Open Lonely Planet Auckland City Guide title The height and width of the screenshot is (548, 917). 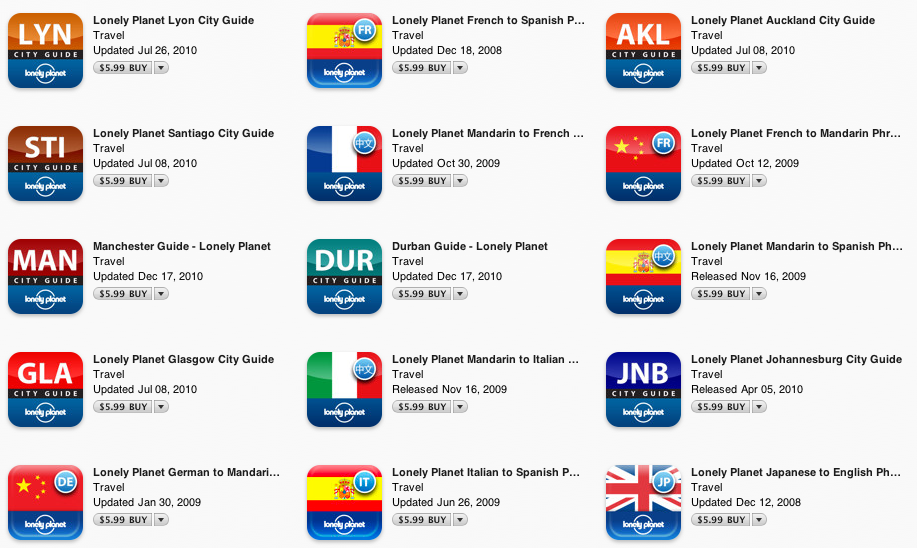(782, 20)
